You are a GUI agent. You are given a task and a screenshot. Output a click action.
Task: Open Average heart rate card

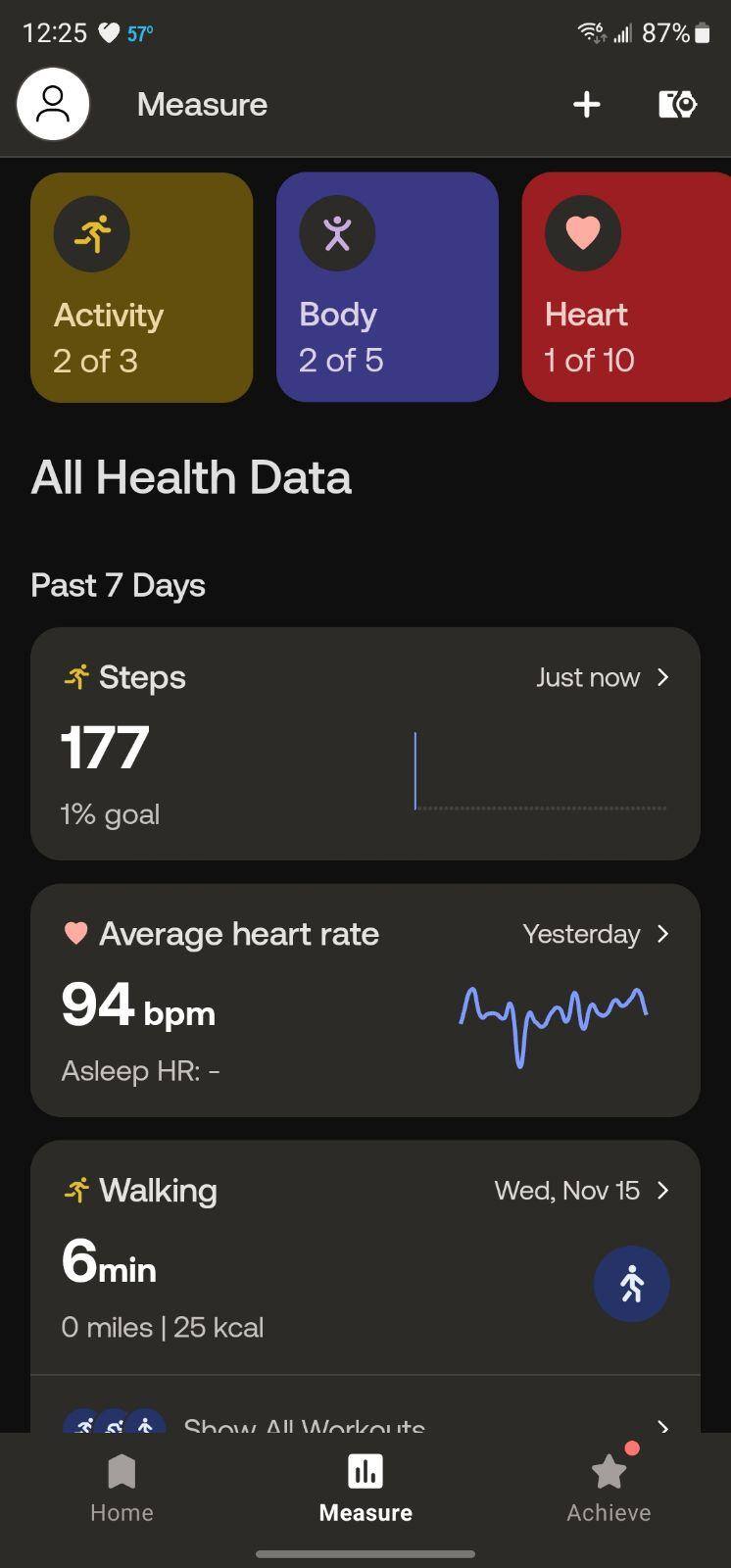point(365,1000)
